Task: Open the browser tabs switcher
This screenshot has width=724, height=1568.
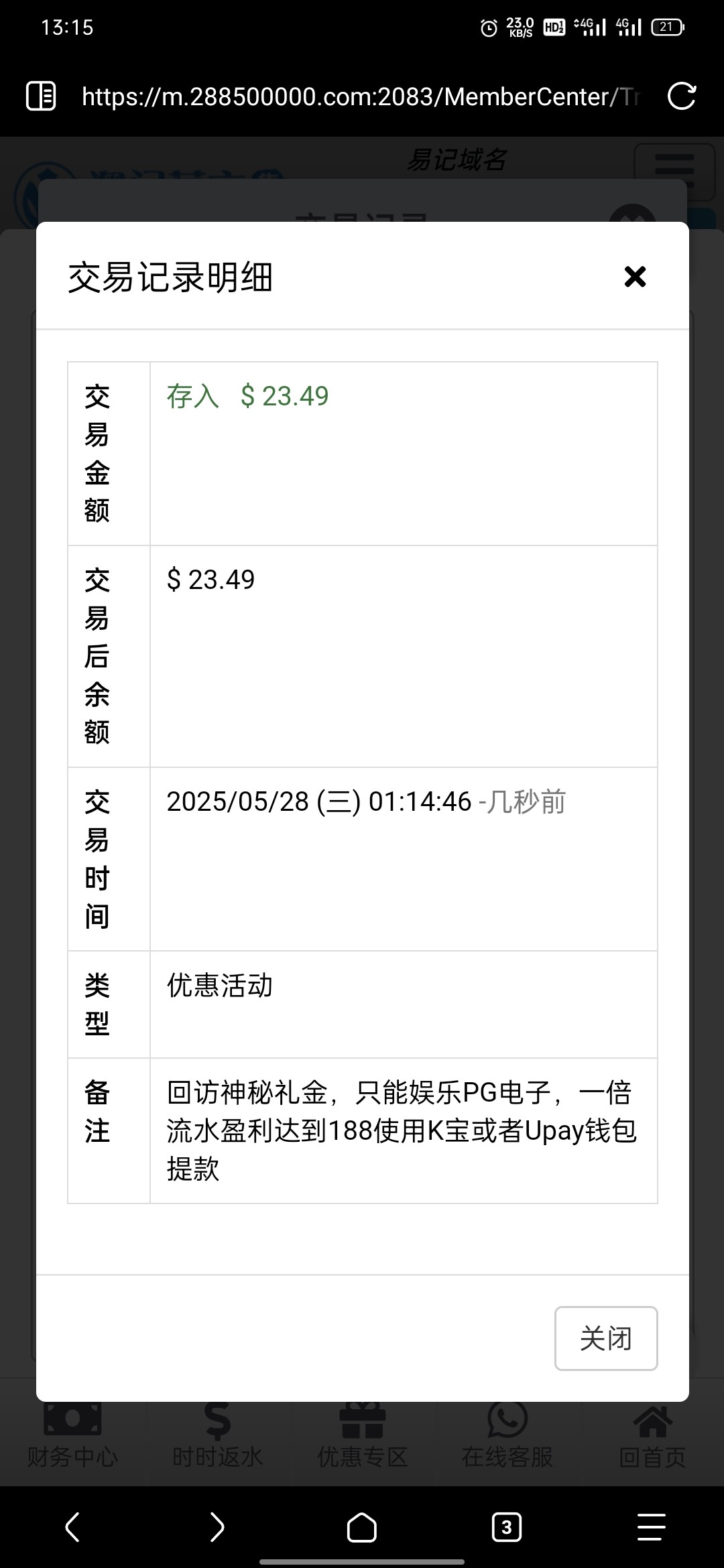Action: point(507,1527)
